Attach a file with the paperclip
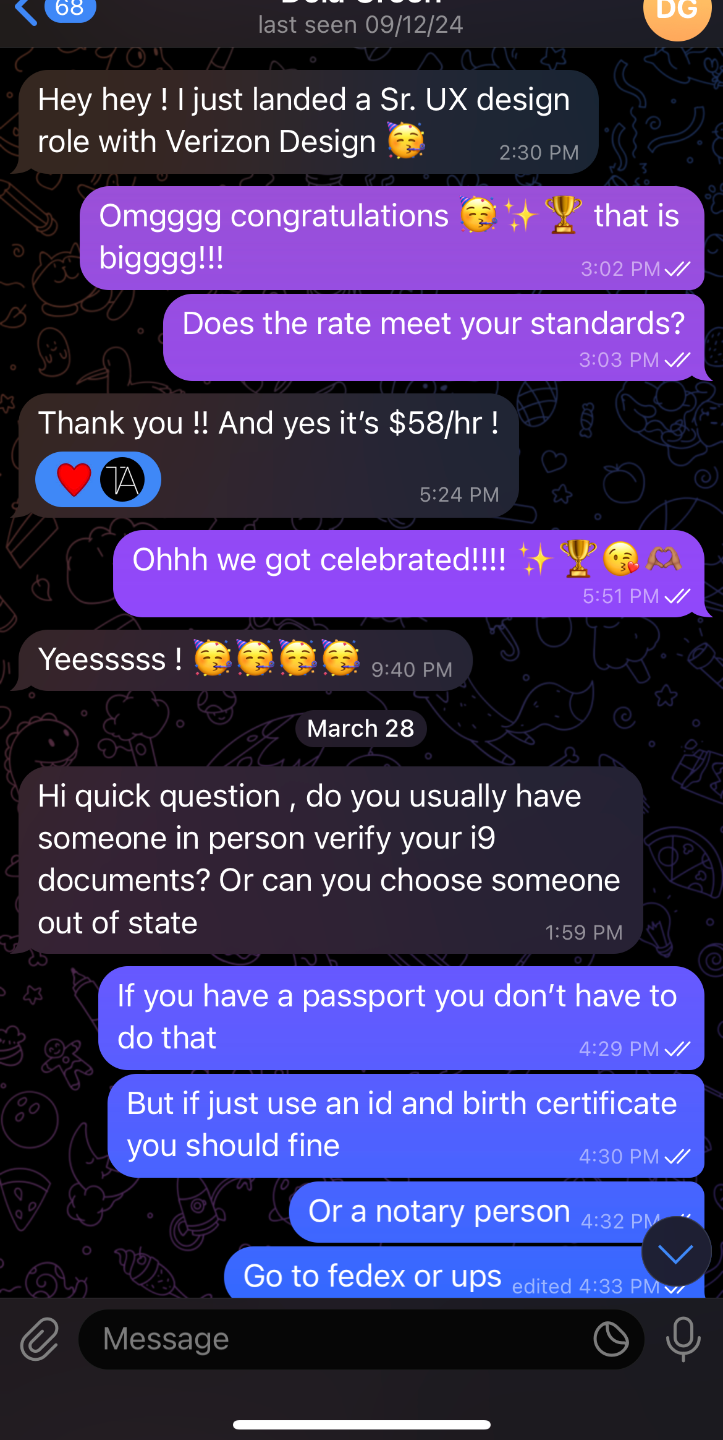 pyautogui.click(x=40, y=1339)
